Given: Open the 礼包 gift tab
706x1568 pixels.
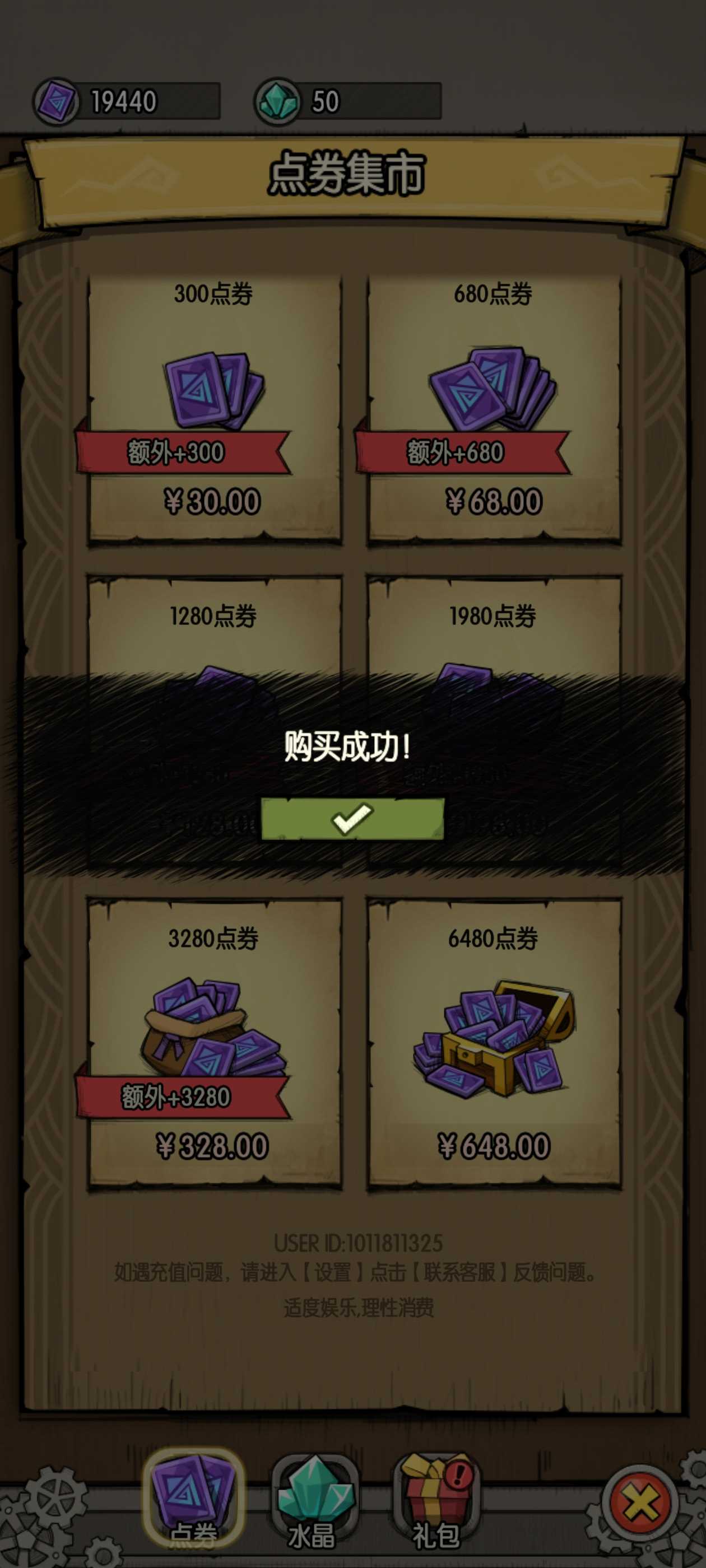Looking at the screenshot, I should point(436,1501).
